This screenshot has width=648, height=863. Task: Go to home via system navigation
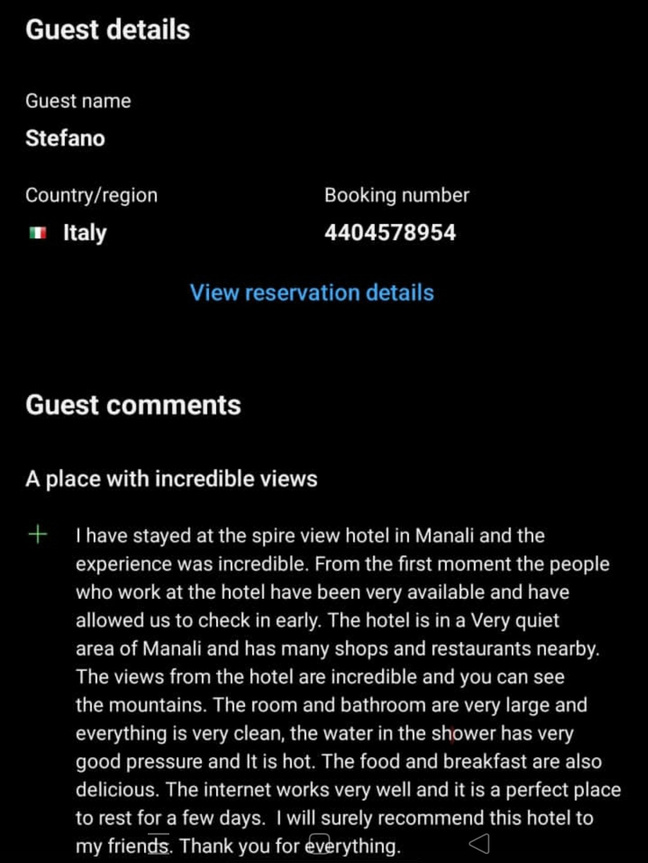[320, 843]
